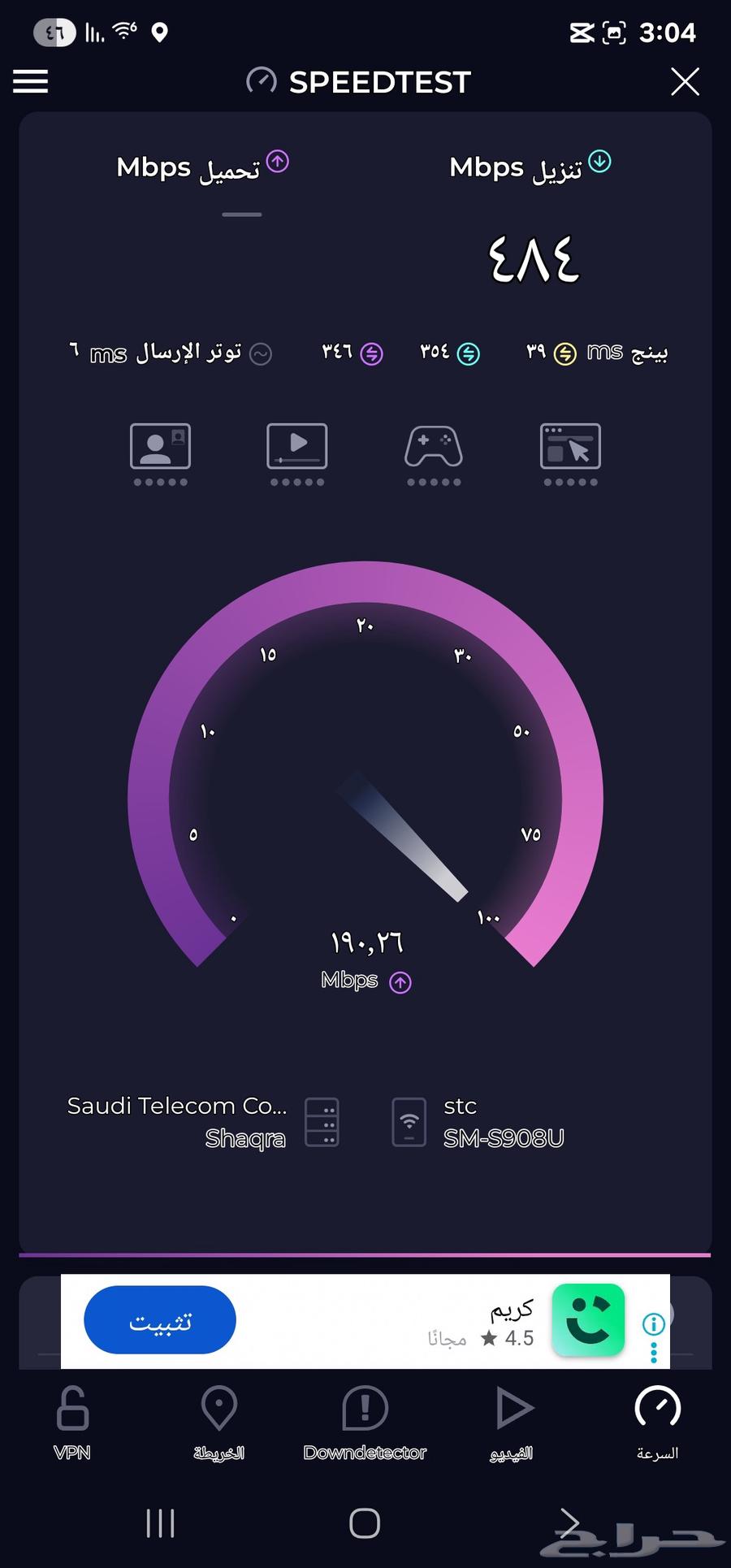Open the Downdetector tab

point(365,1423)
